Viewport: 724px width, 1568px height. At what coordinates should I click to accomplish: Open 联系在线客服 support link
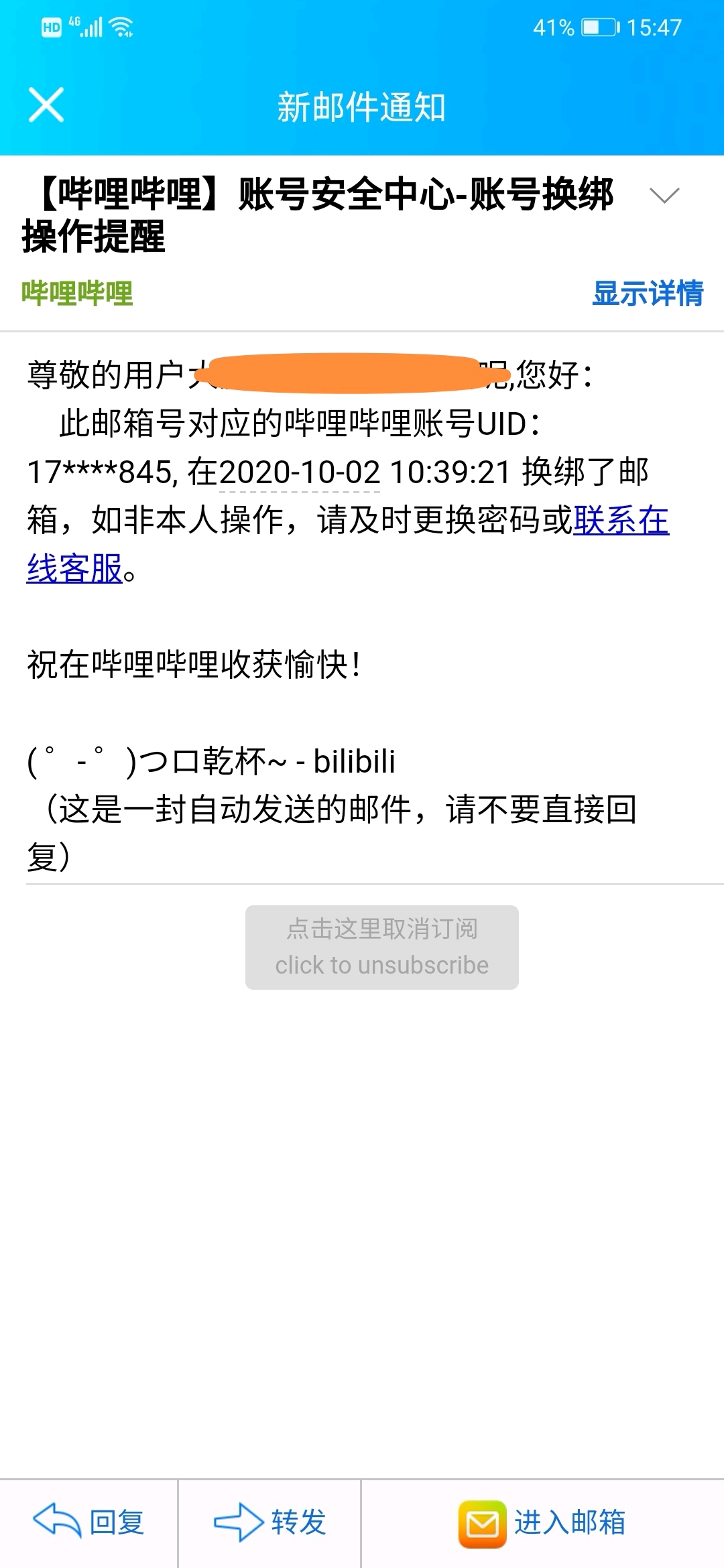pos(619,525)
